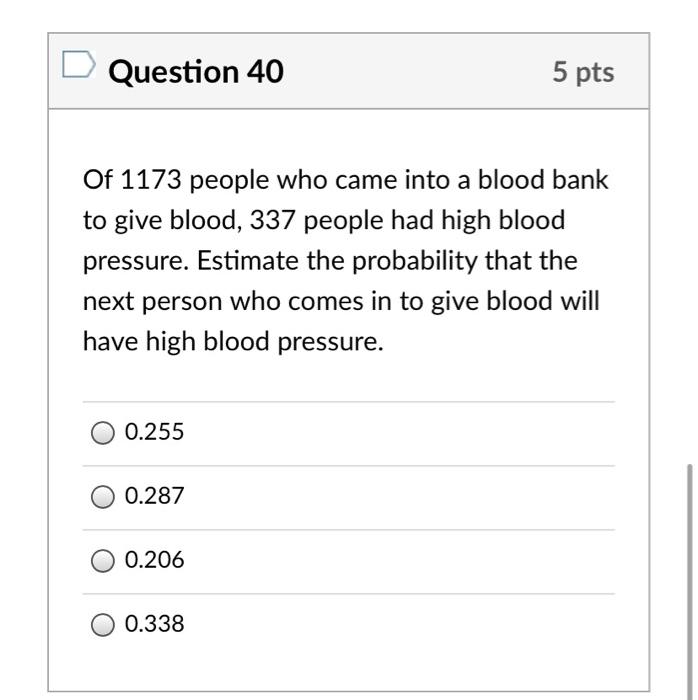Choose the 0.287 option
698x700 pixels.
click(103, 497)
